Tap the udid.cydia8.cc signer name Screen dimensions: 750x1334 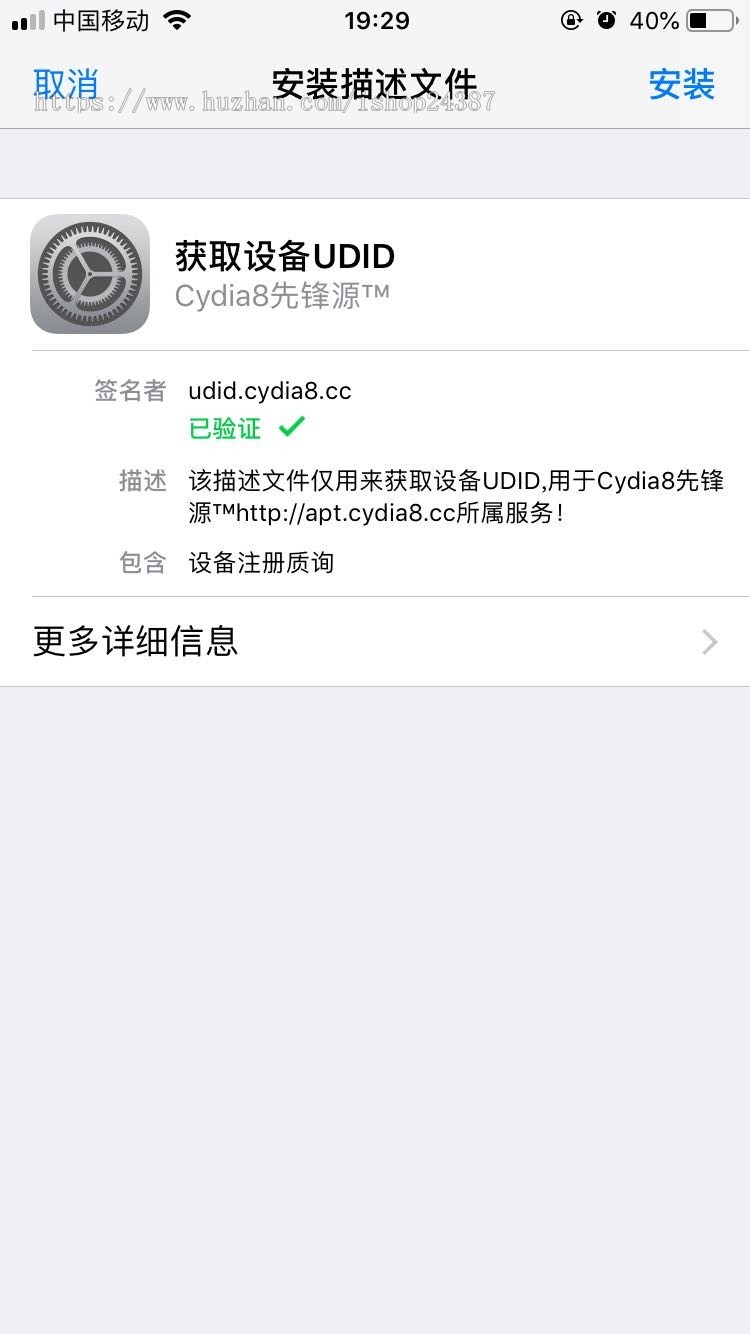pyautogui.click(x=269, y=390)
